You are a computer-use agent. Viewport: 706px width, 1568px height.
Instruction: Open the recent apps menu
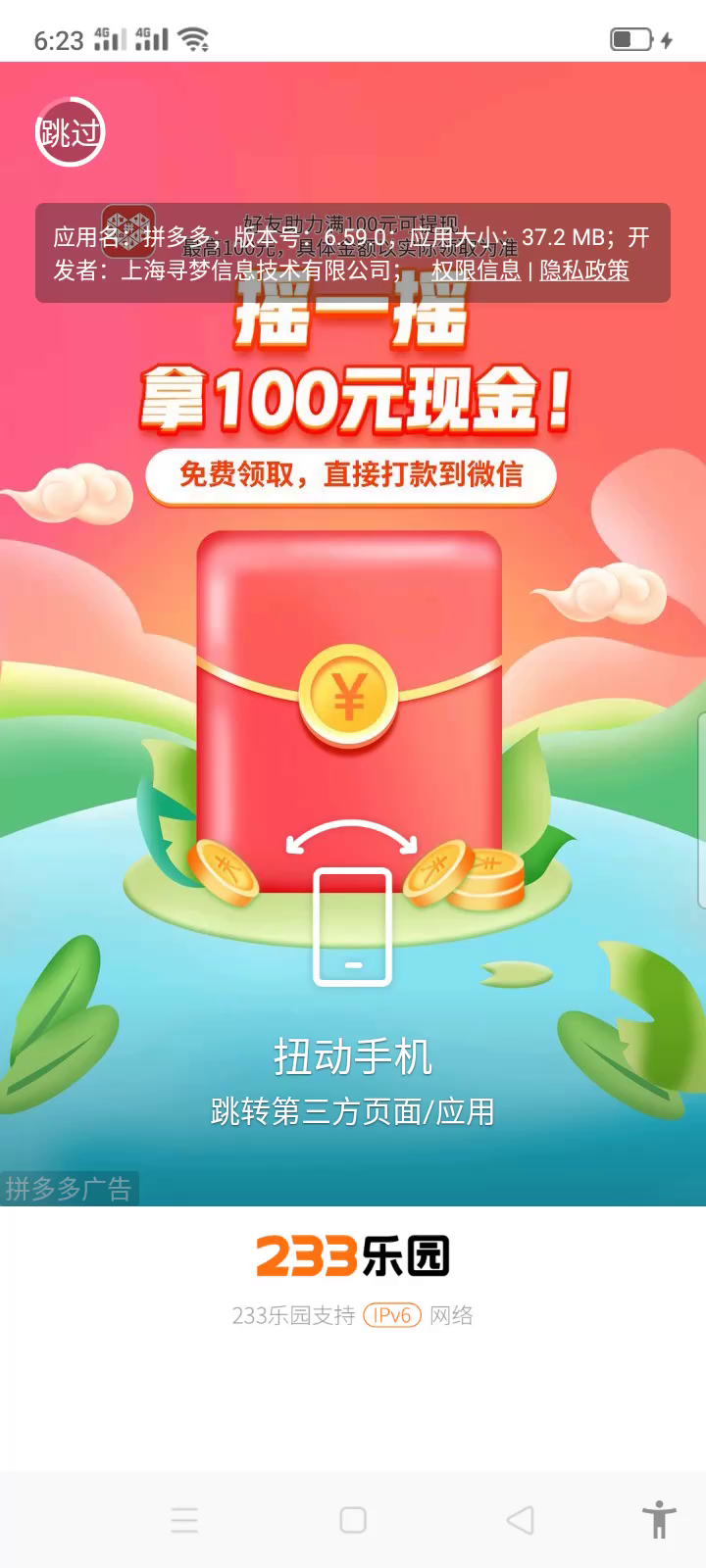(184, 1520)
